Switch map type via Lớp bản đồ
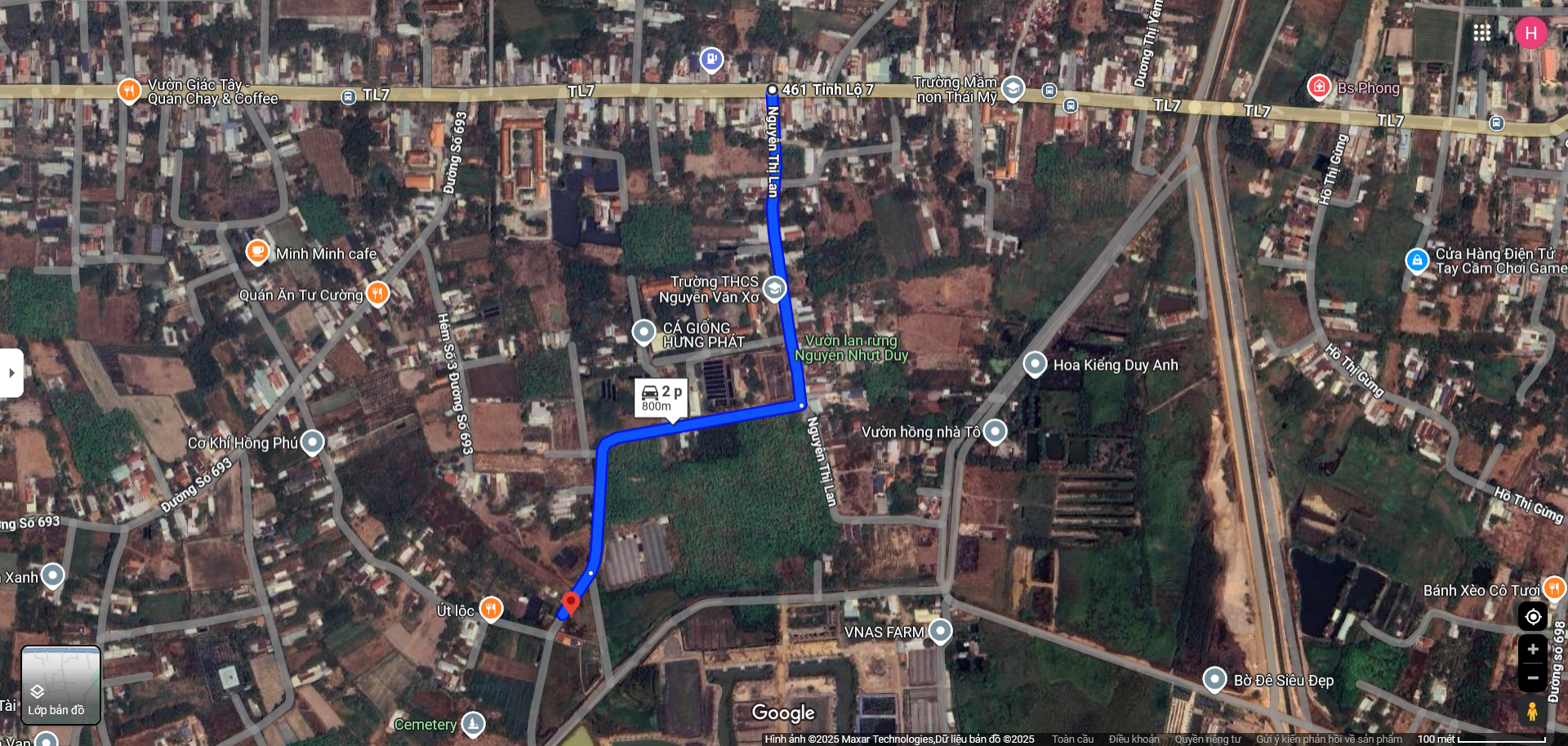 tap(60, 686)
